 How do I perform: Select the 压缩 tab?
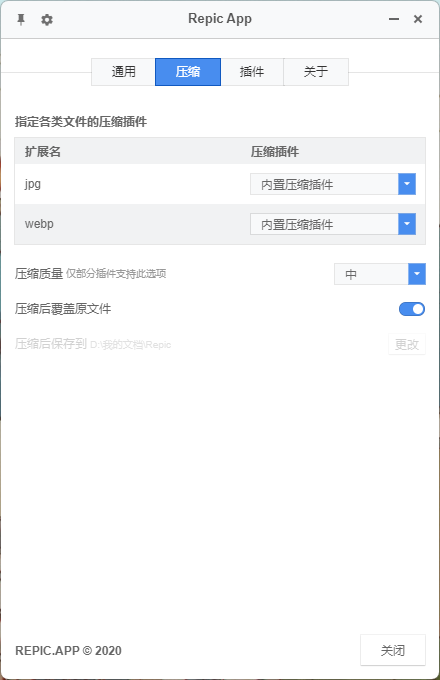pyautogui.click(x=188, y=72)
